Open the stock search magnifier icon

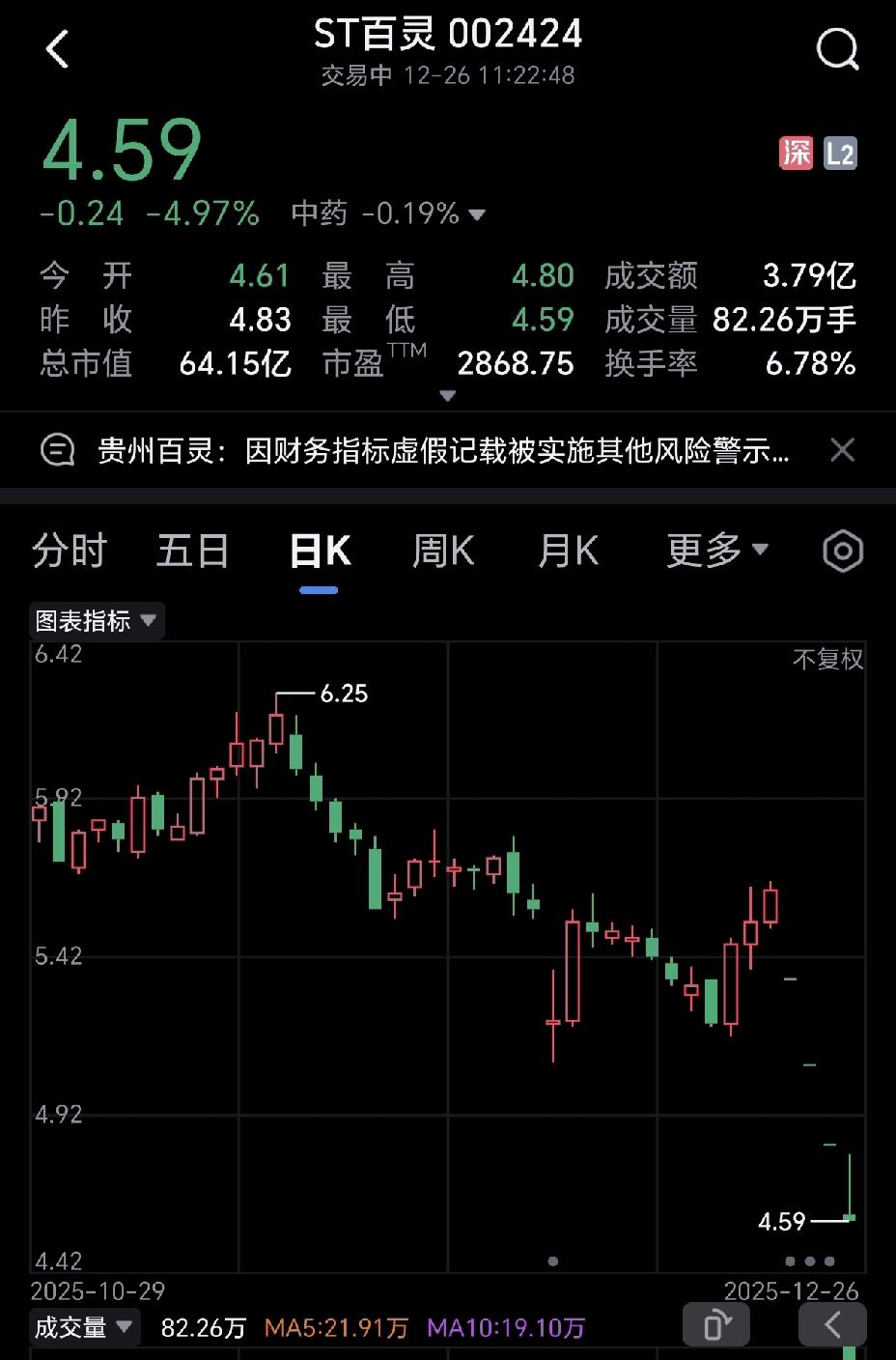pos(836,50)
